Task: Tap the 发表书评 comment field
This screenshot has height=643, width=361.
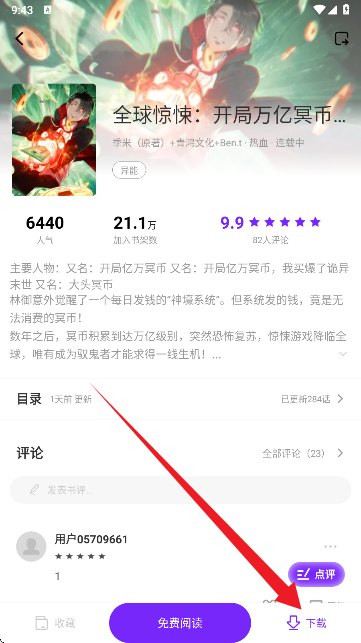Action: 180,490
